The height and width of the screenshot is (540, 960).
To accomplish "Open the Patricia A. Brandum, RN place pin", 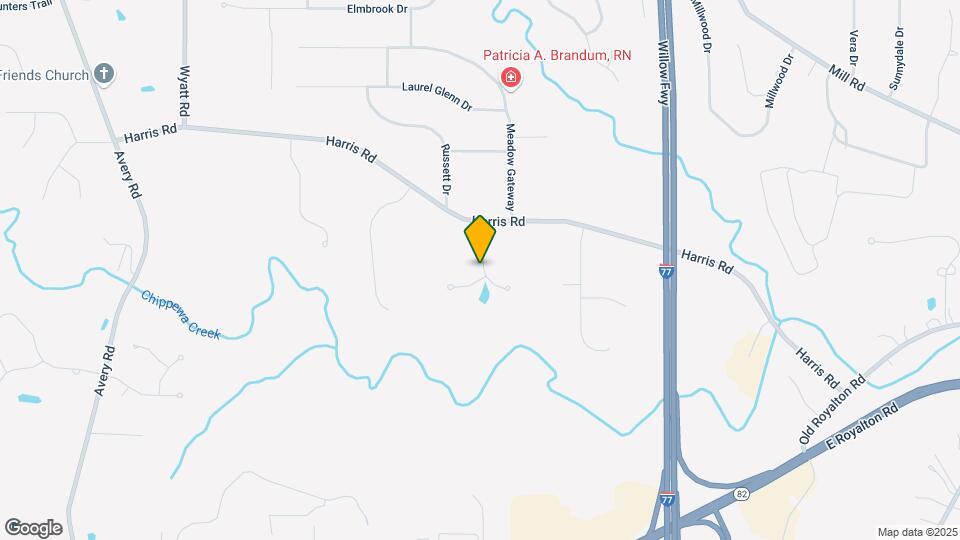I will pos(511,76).
